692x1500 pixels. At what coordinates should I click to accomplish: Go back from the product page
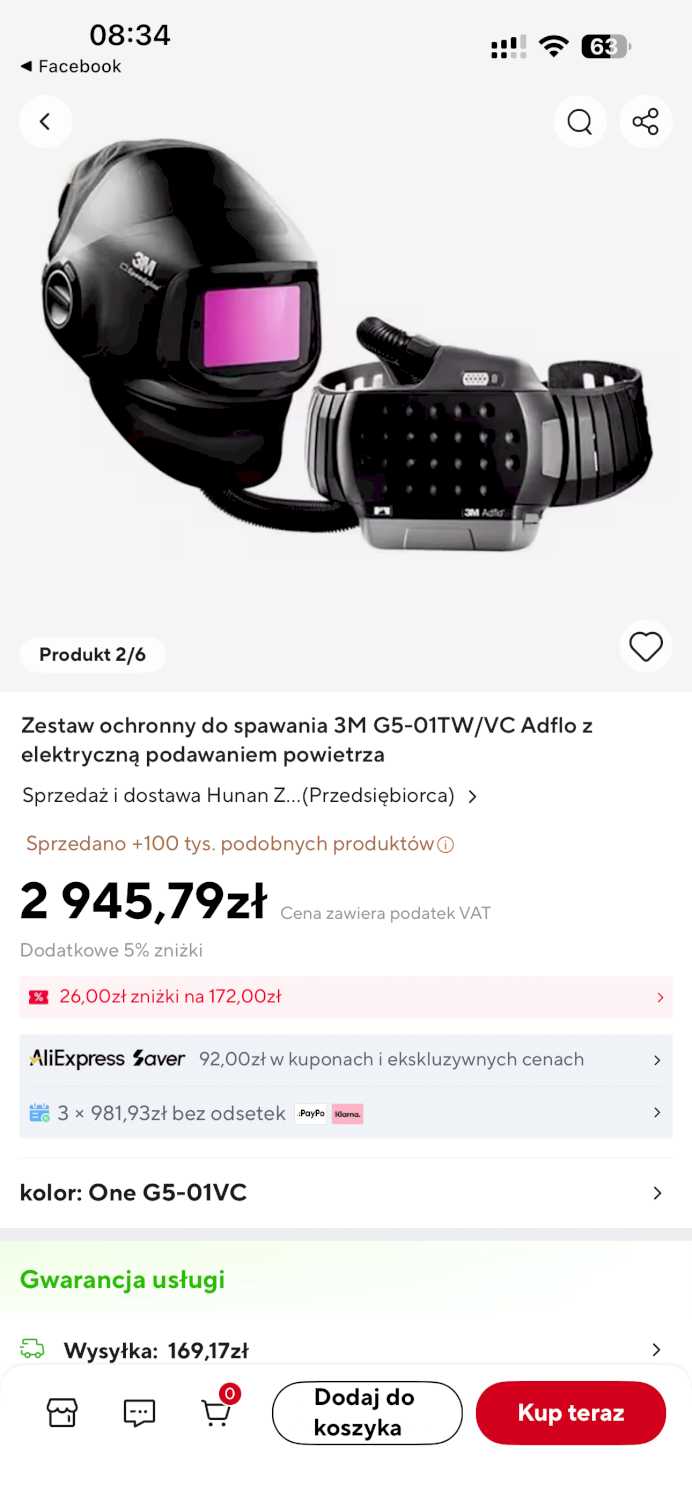tap(45, 122)
